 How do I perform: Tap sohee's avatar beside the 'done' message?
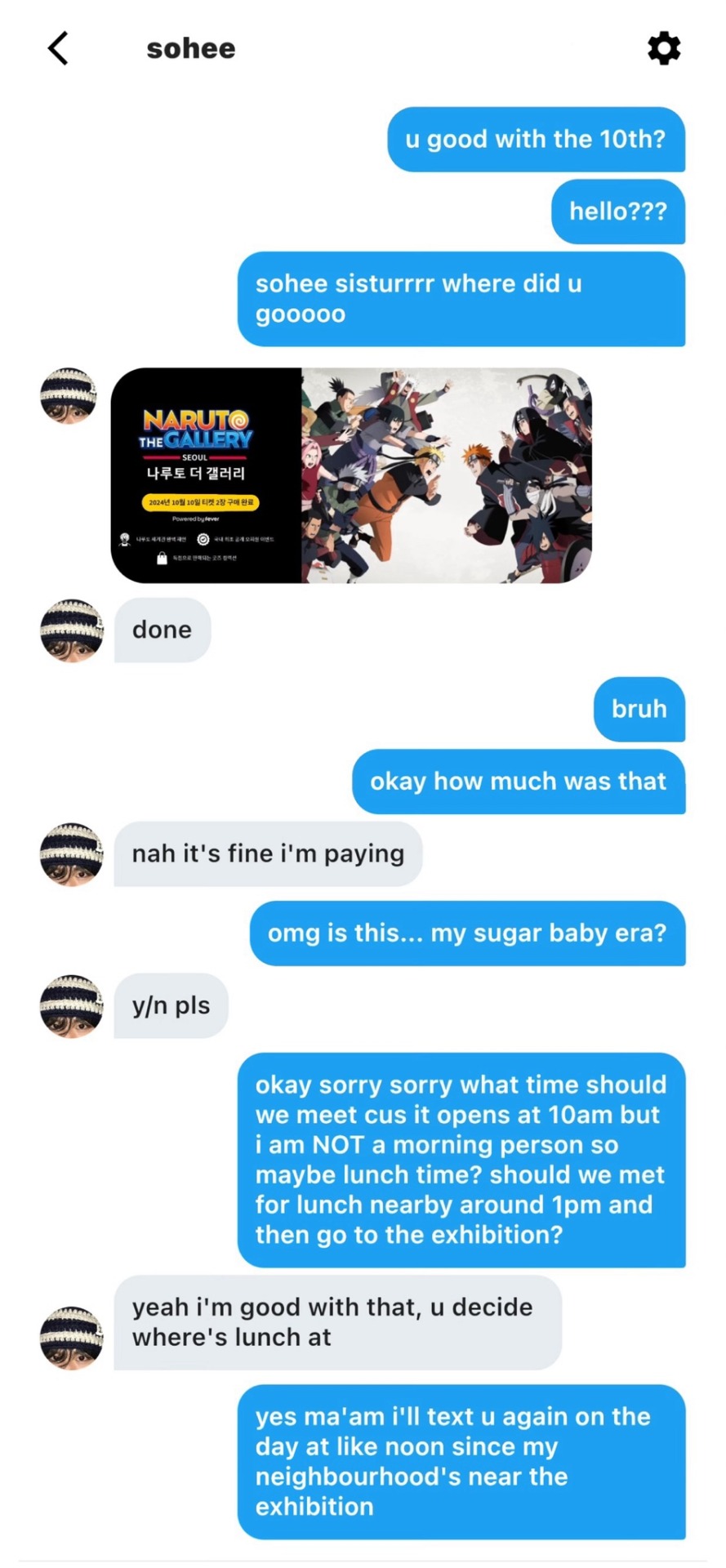(x=71, y=630)
